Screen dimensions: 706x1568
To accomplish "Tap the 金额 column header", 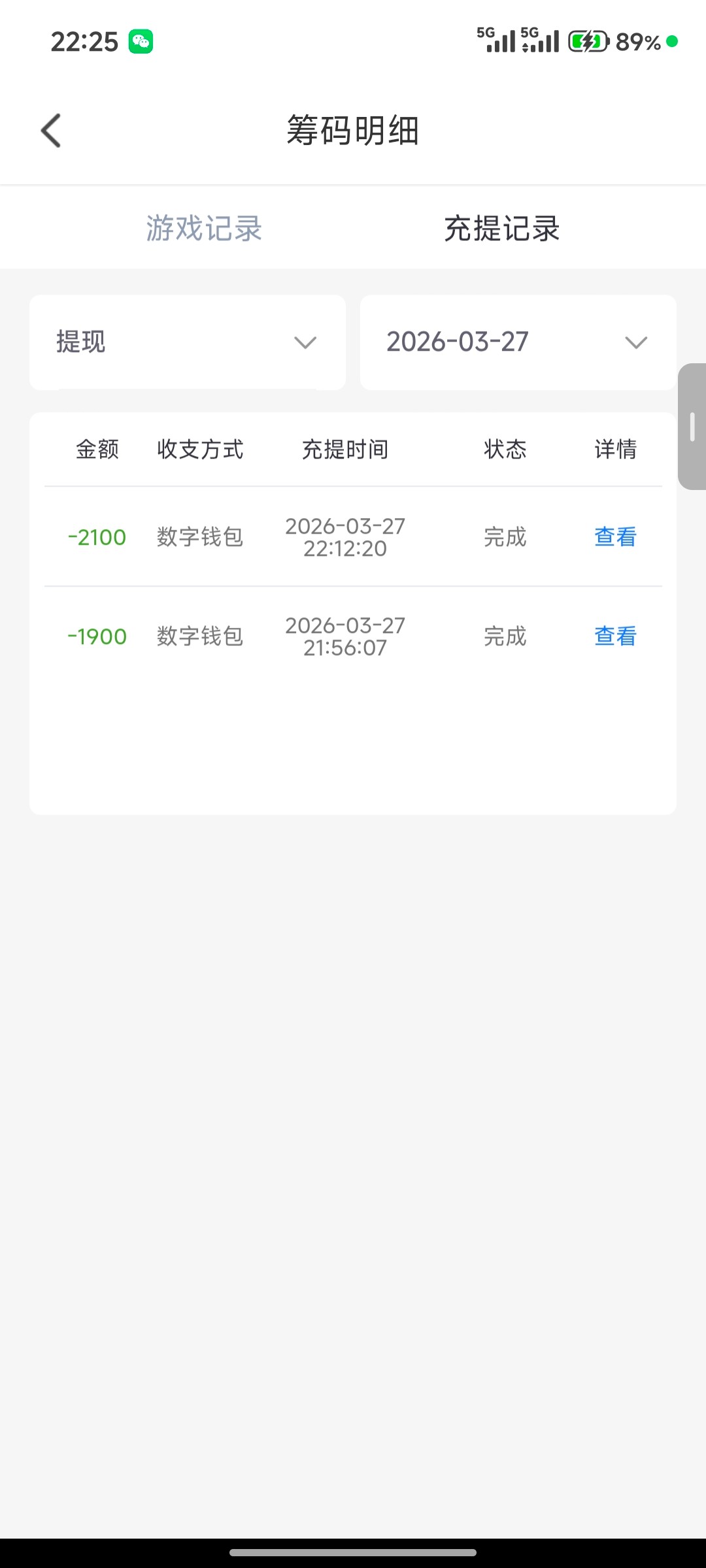I will 97,450.
